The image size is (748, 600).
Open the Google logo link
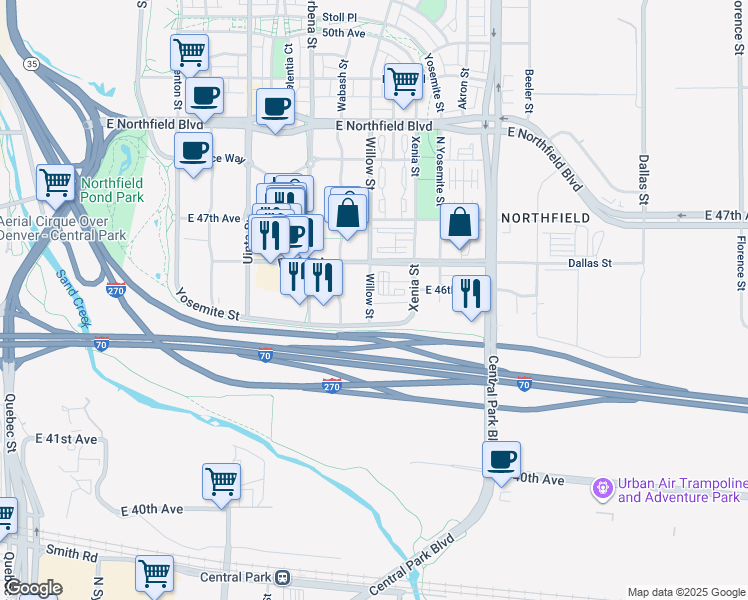34,589
